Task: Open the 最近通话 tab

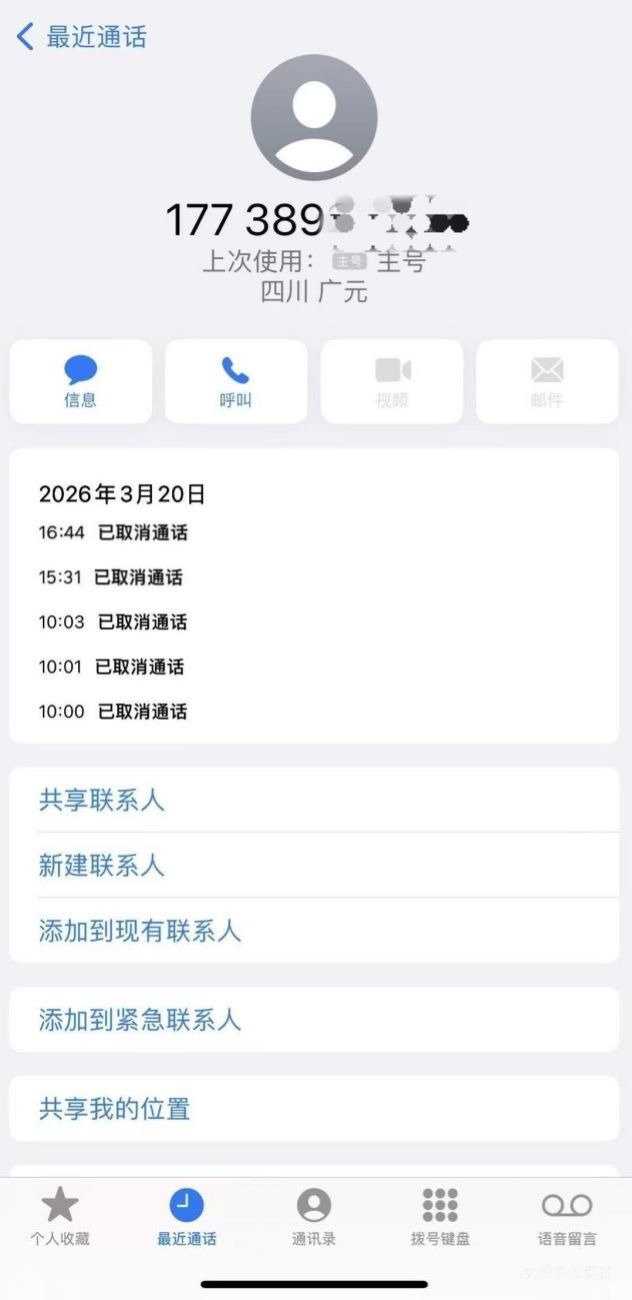Action: 186,1217
